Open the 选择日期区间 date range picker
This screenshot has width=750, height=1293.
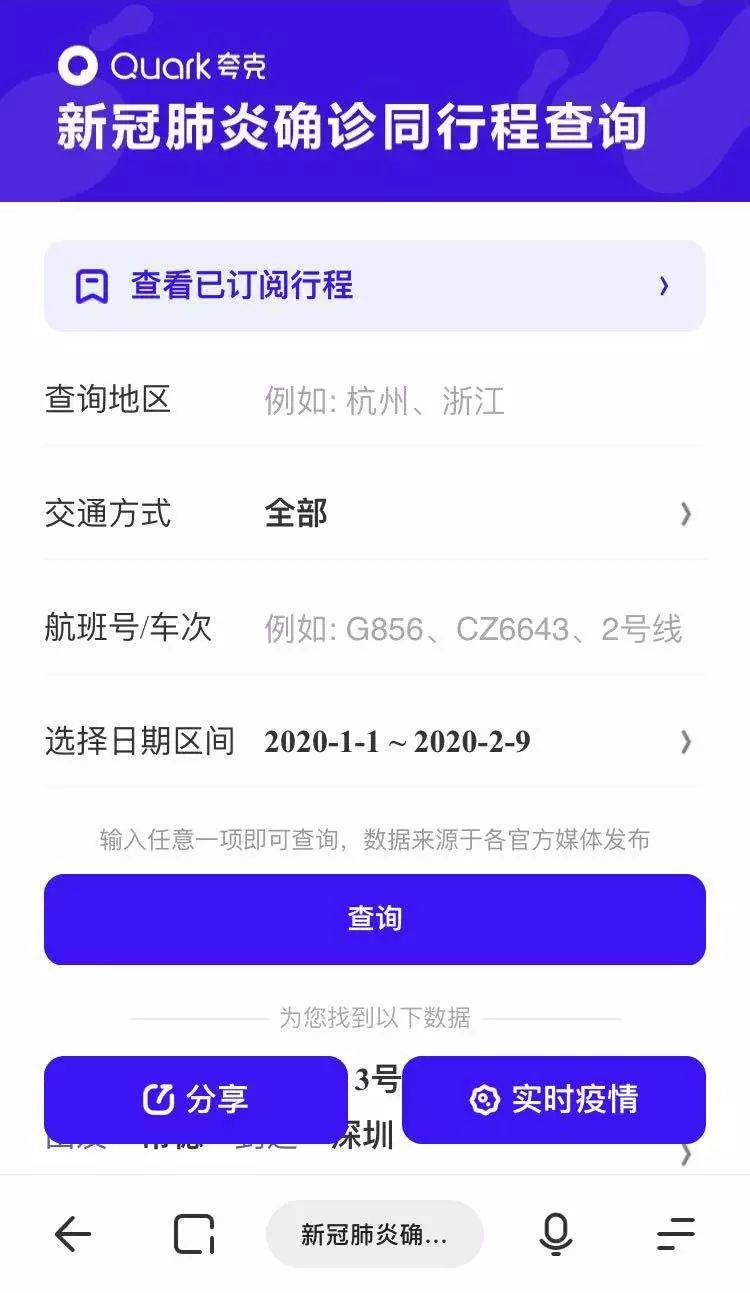point(686,741)
